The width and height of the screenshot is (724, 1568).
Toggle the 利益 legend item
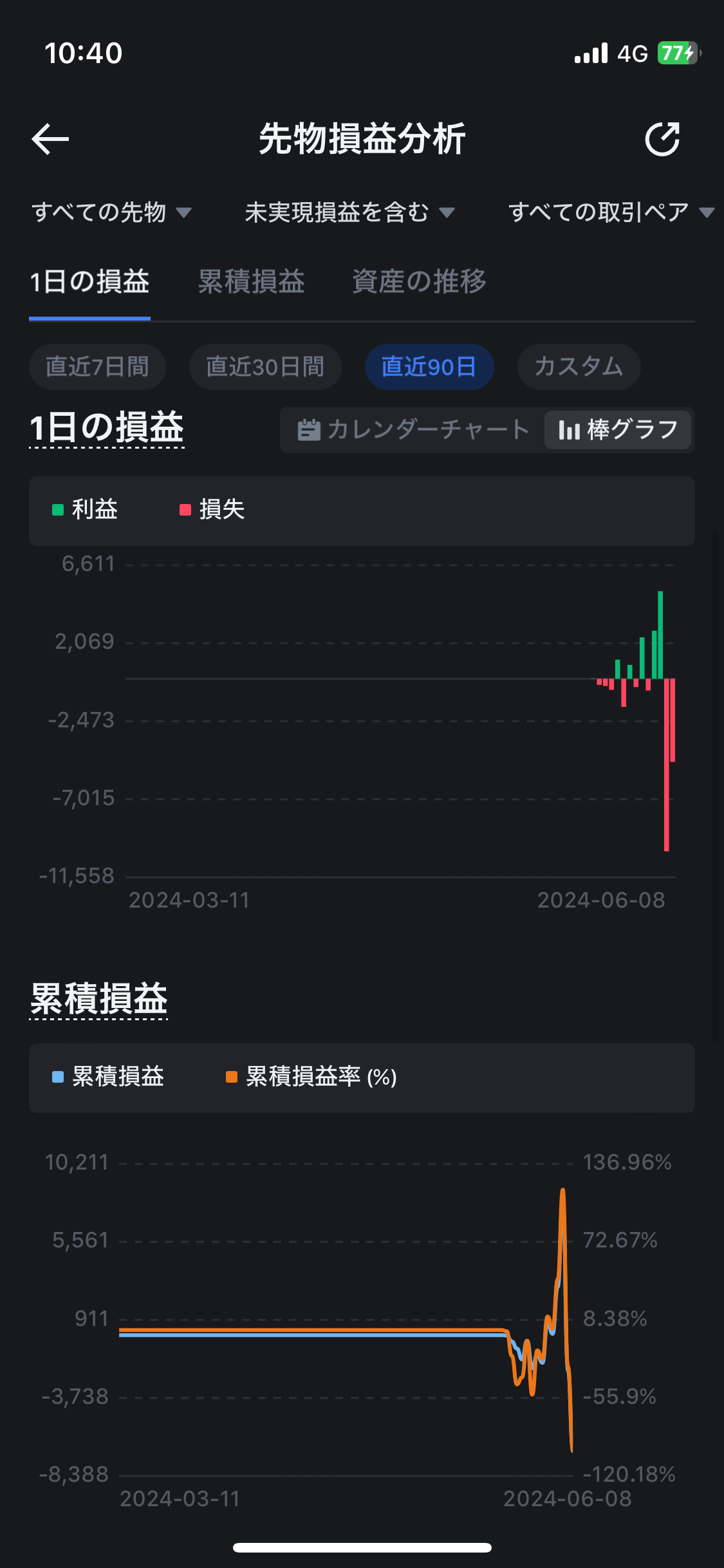tap(85, 510)
